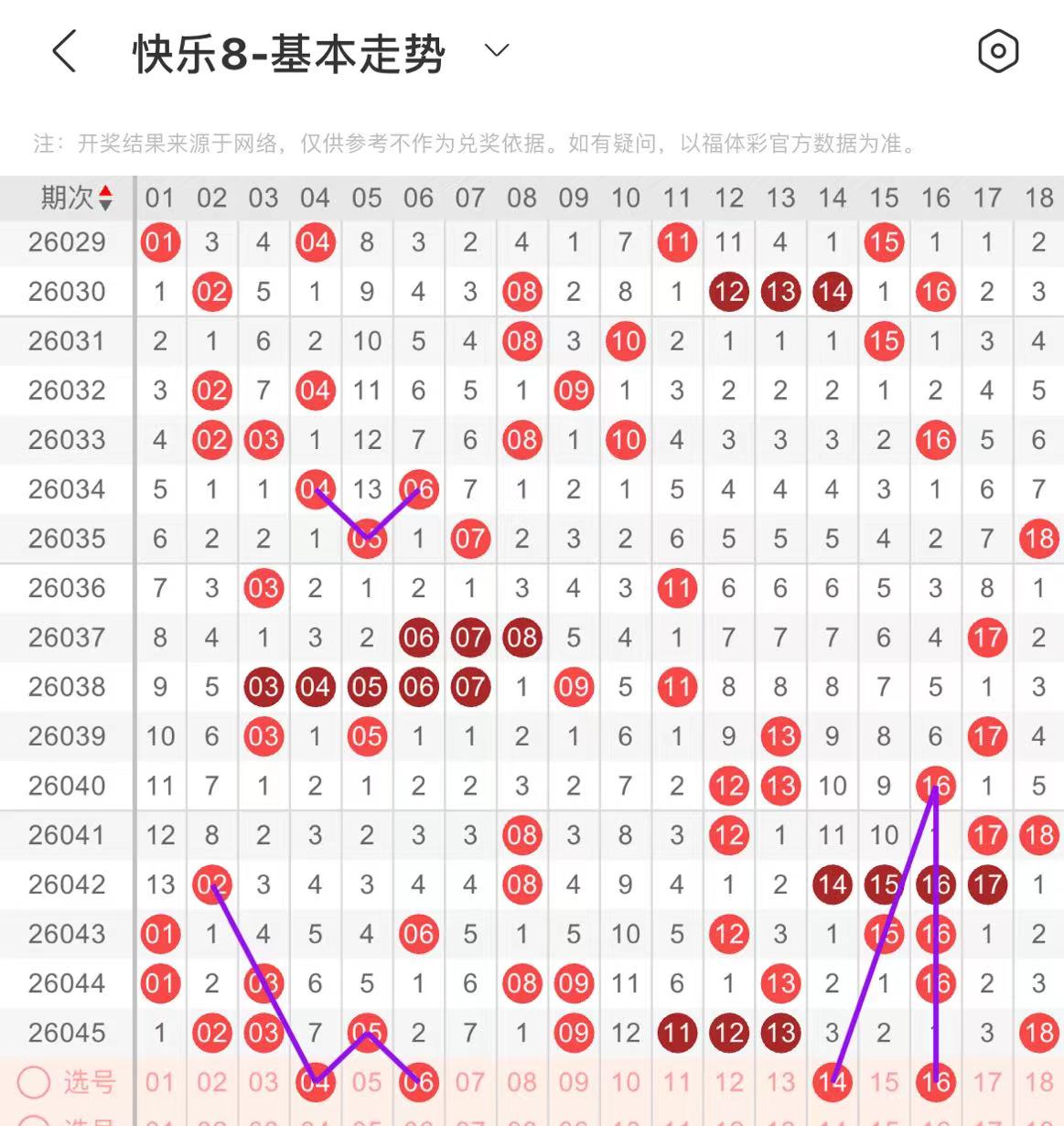
Task: Add number 12 in the 选号 row
Action: point(728,1082)
